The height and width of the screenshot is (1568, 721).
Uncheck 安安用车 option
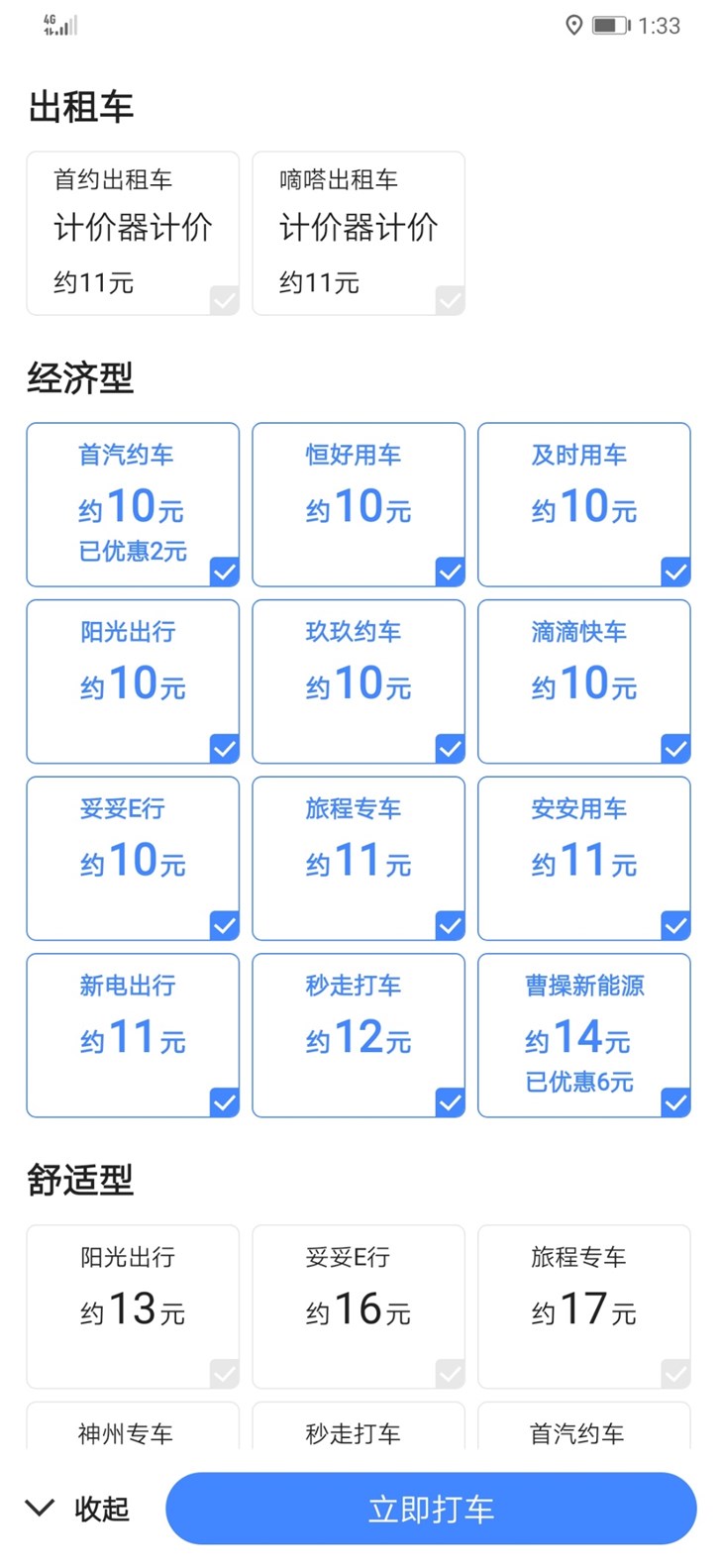click(x=584, y=858)
